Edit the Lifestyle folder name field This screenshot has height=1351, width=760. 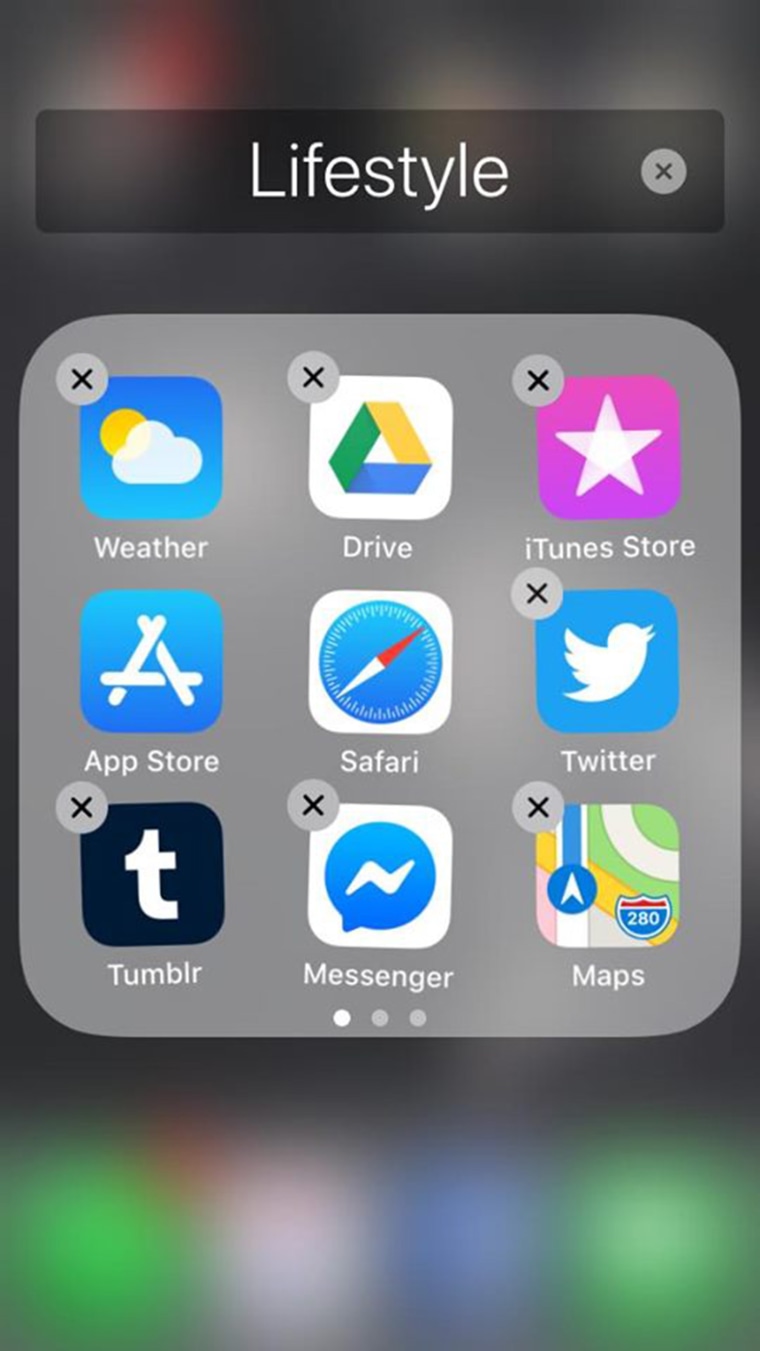click(x=380, y=171)
